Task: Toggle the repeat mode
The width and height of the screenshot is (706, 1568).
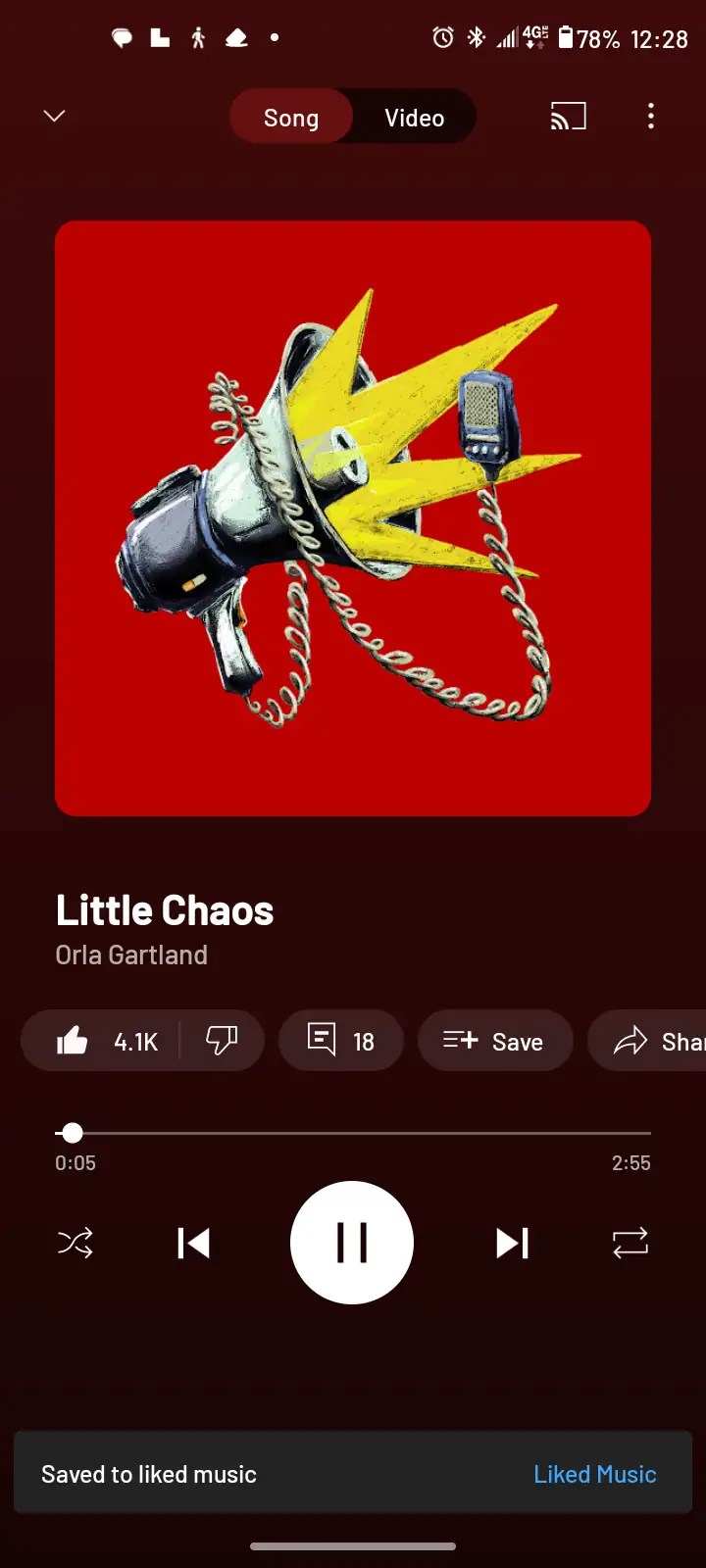Action: [630, 1243]
